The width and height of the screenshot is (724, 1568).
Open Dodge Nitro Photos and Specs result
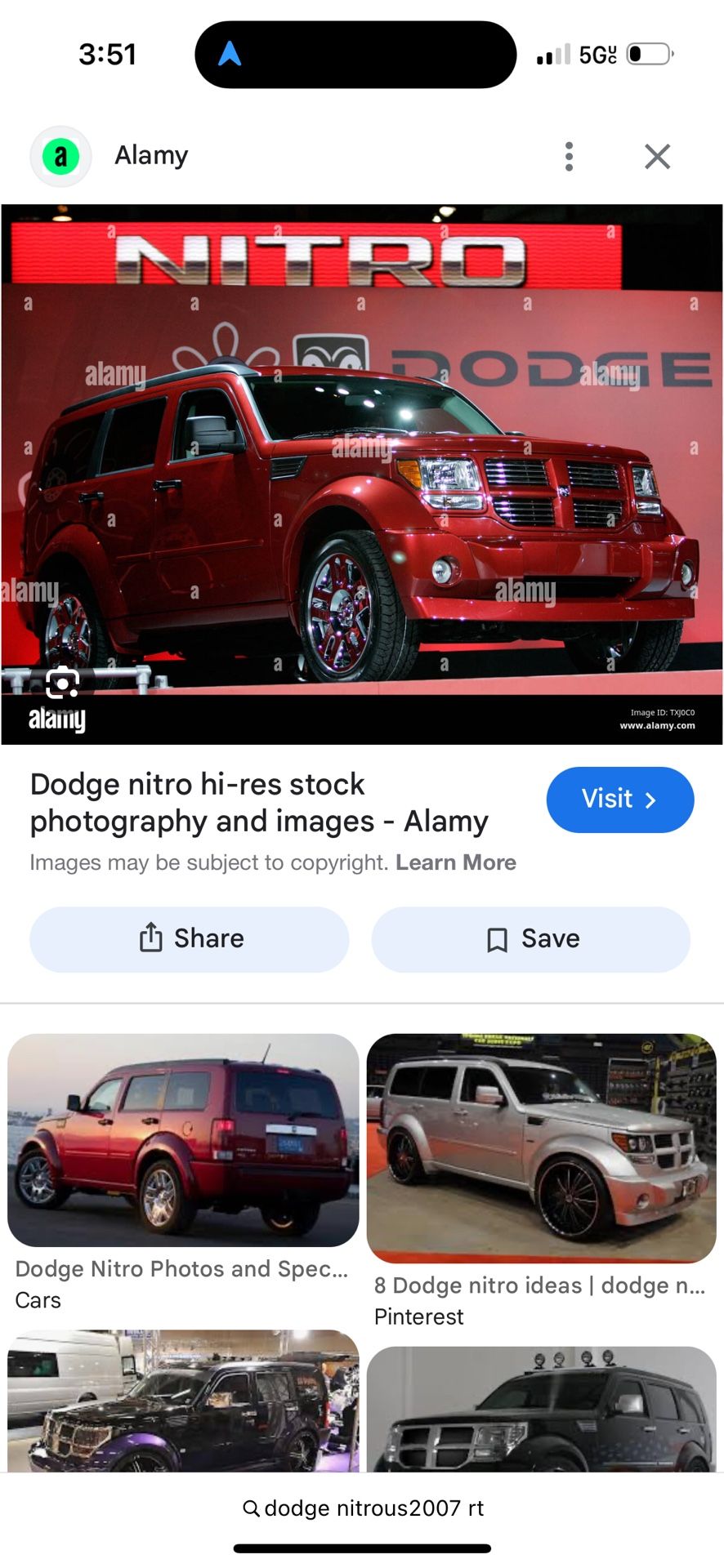[183, 1140]
